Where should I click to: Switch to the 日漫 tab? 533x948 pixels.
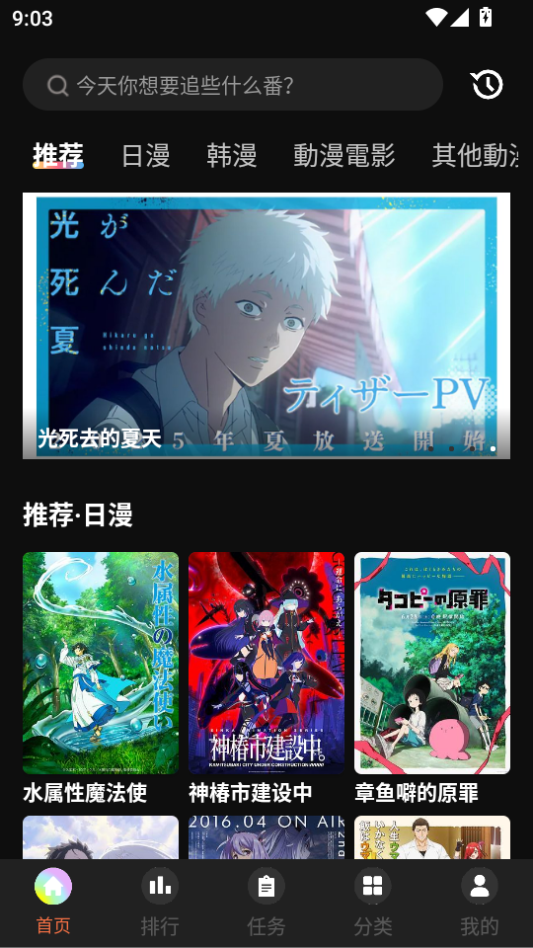point(146,155)
